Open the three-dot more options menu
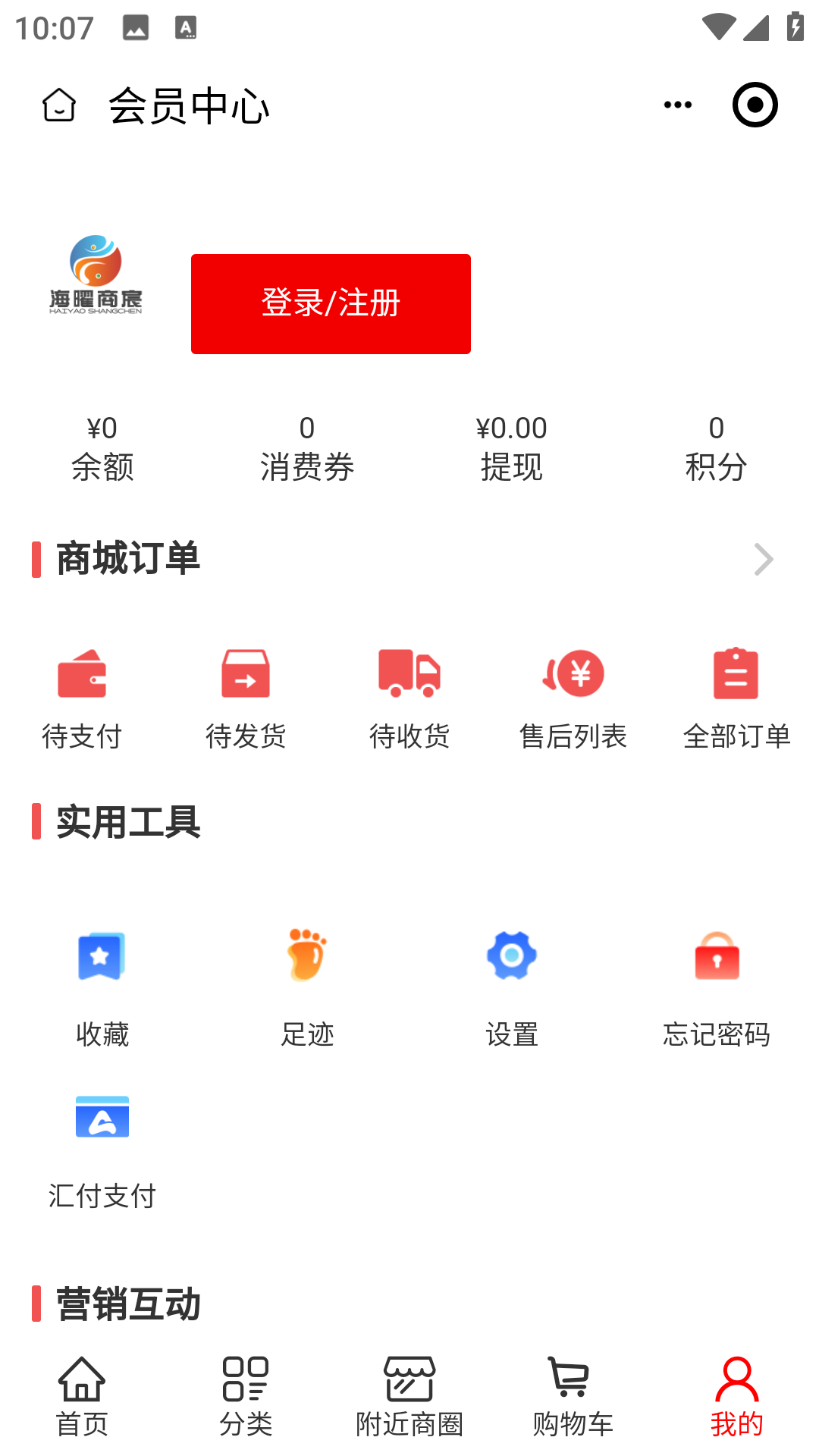 click(675, 106)
